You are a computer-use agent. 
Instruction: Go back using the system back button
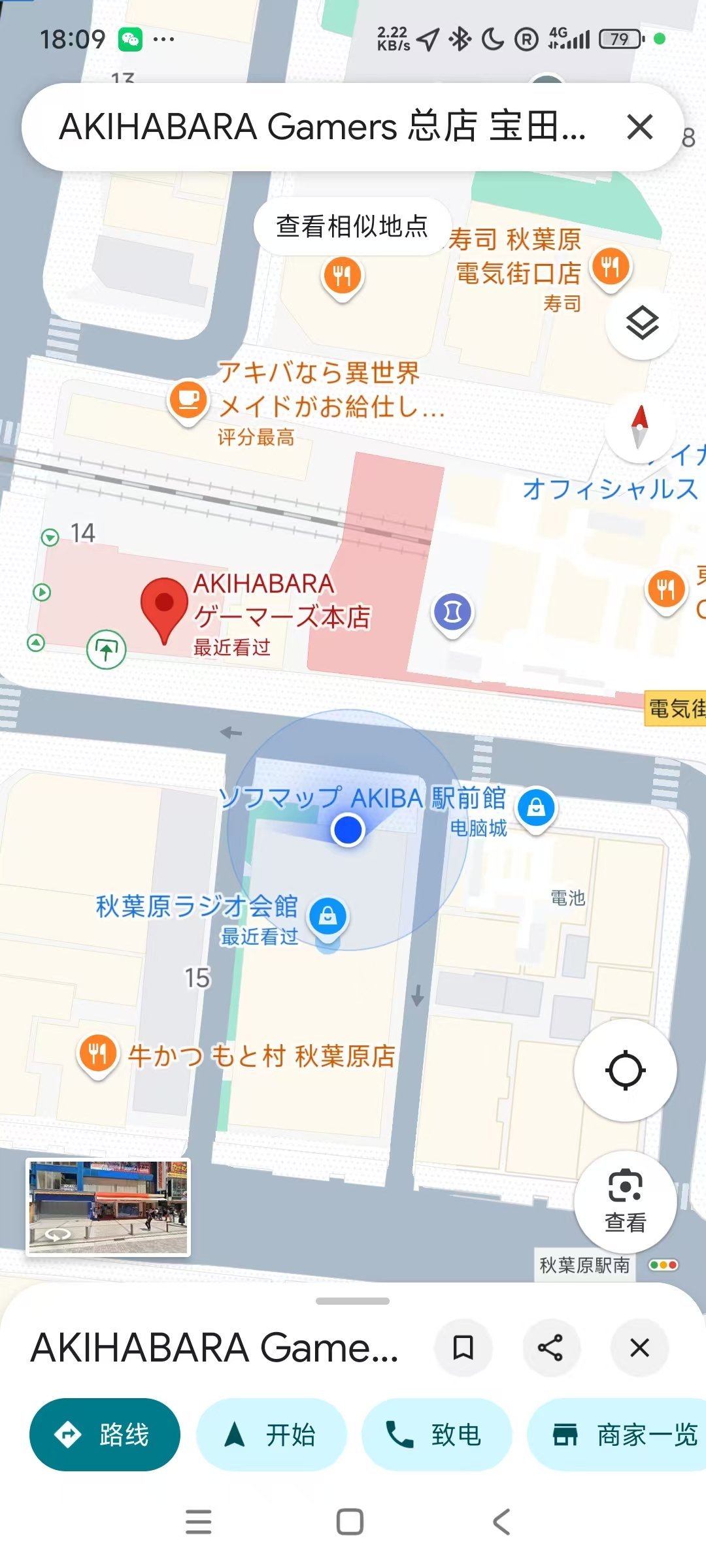(x=501, y=1522)
